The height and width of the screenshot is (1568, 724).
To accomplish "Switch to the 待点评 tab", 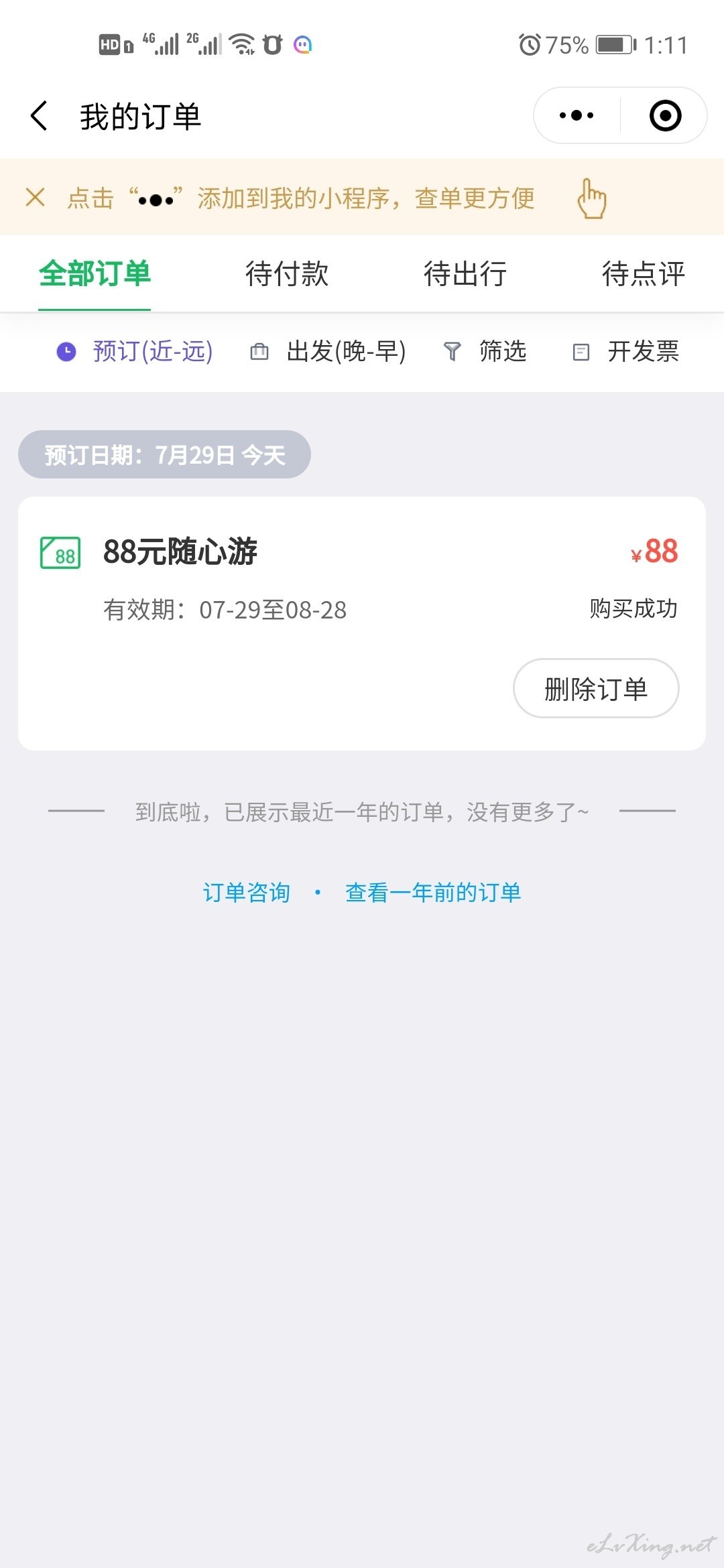I will point(644,273).
